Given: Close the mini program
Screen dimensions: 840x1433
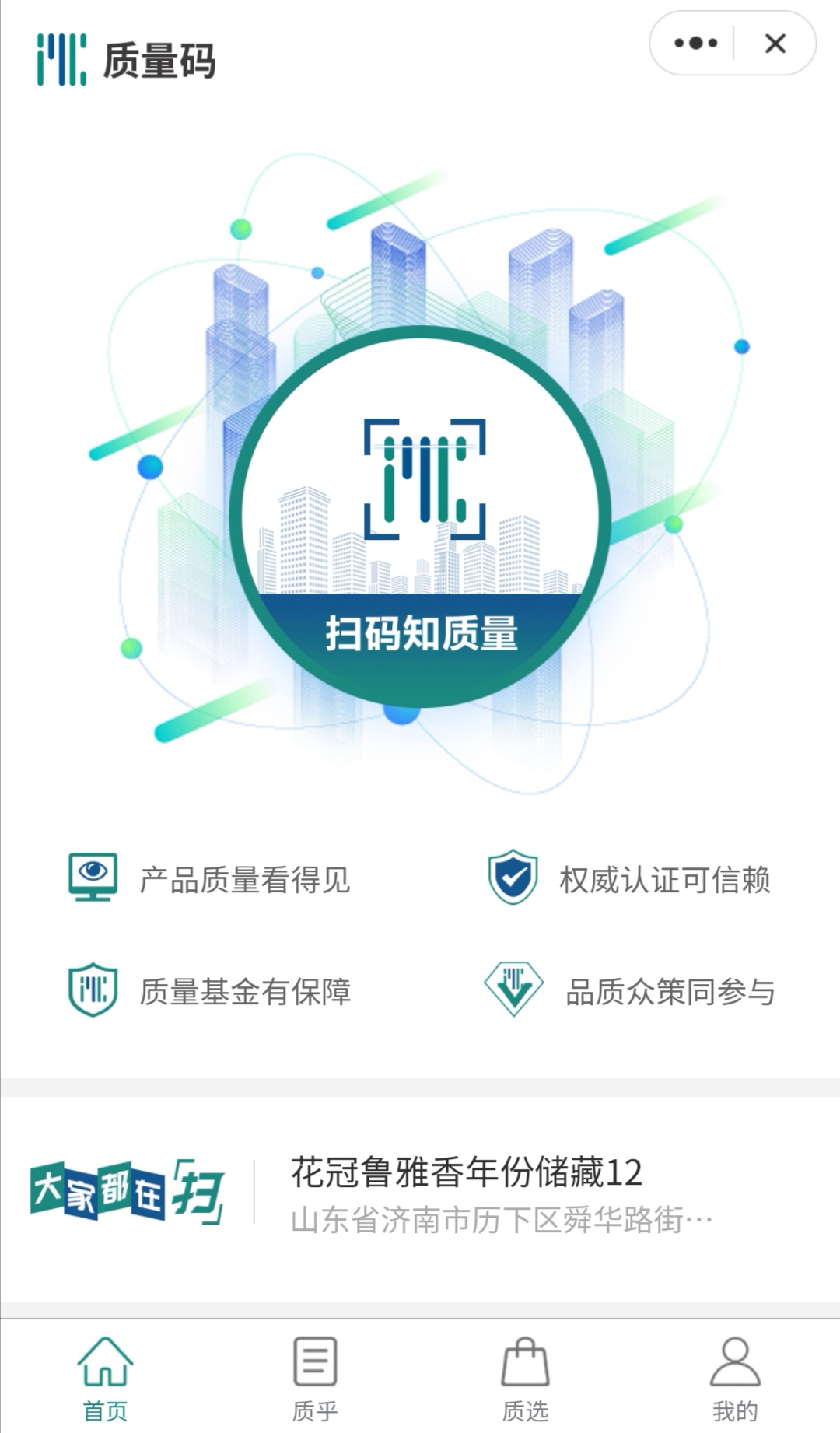Looking at the screenshot, I should click(775, 44).
